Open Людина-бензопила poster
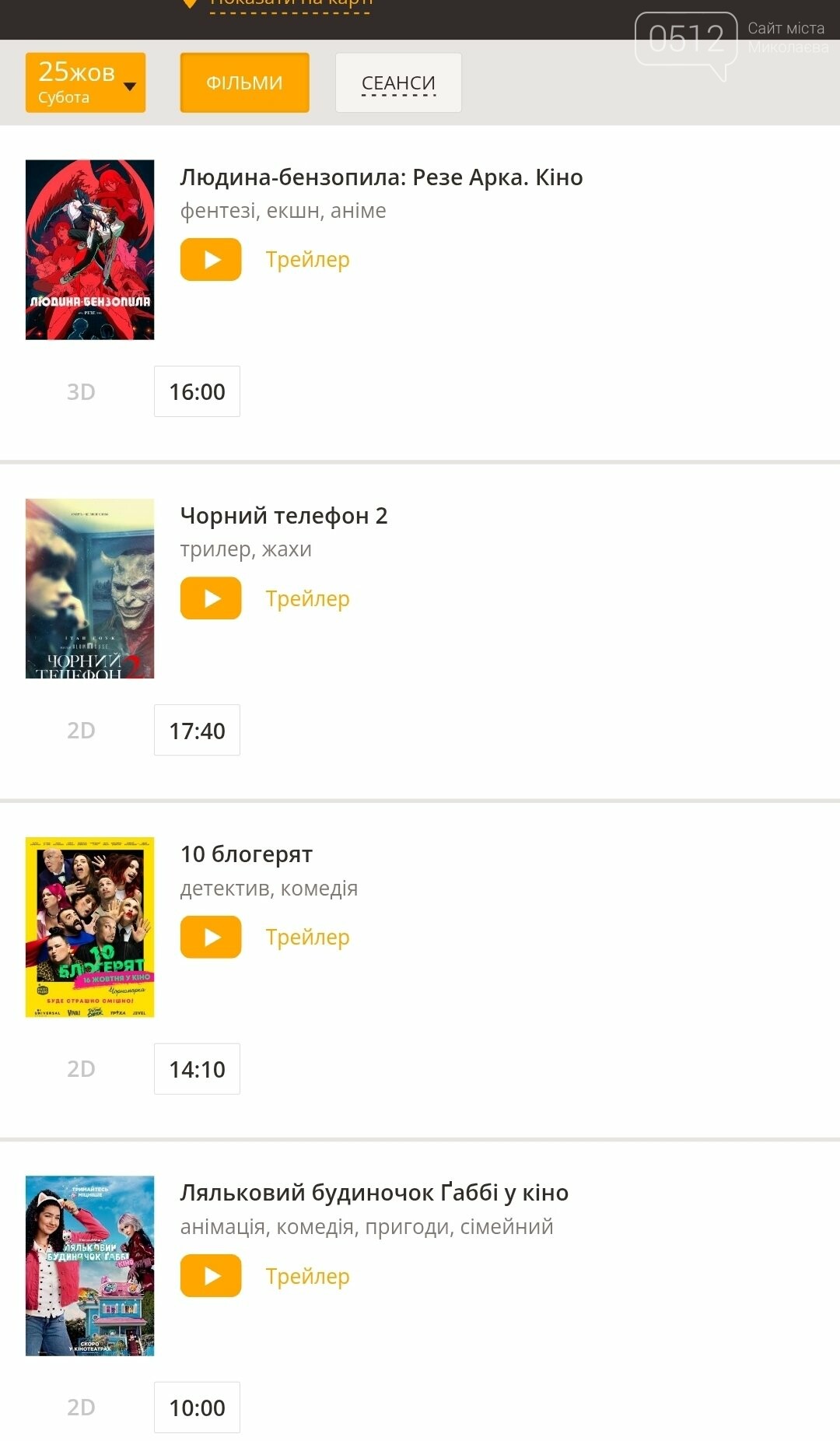 89,250
